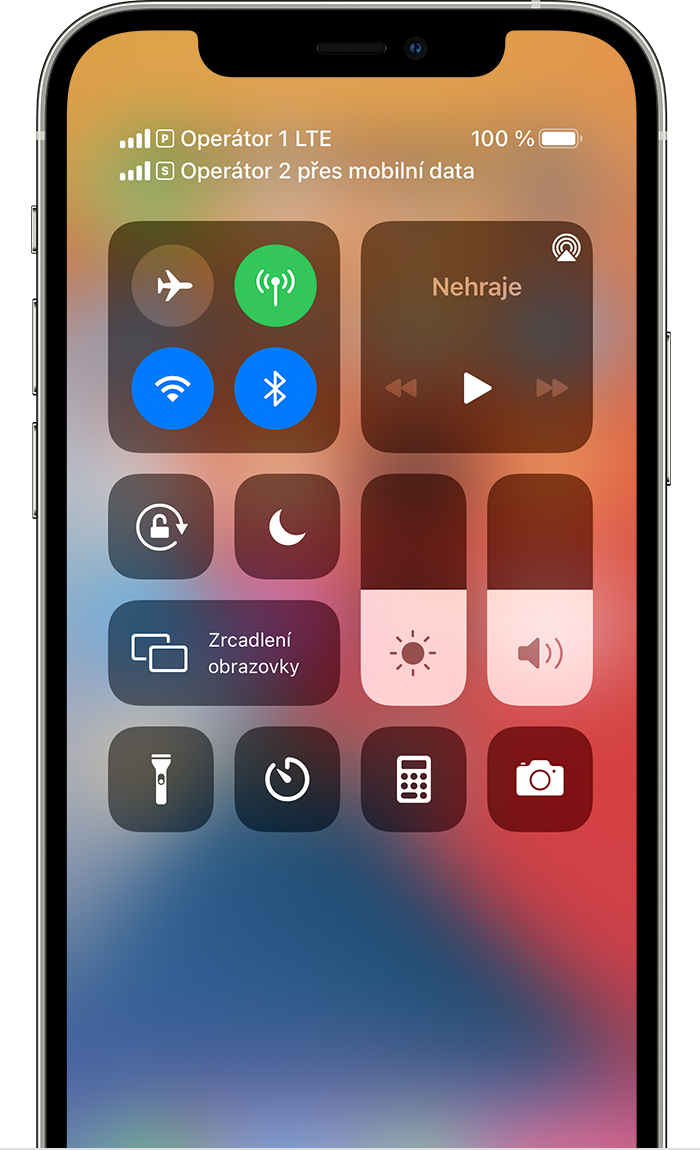
Task: Tap the volume slider
Action: (x=540, y=590)
